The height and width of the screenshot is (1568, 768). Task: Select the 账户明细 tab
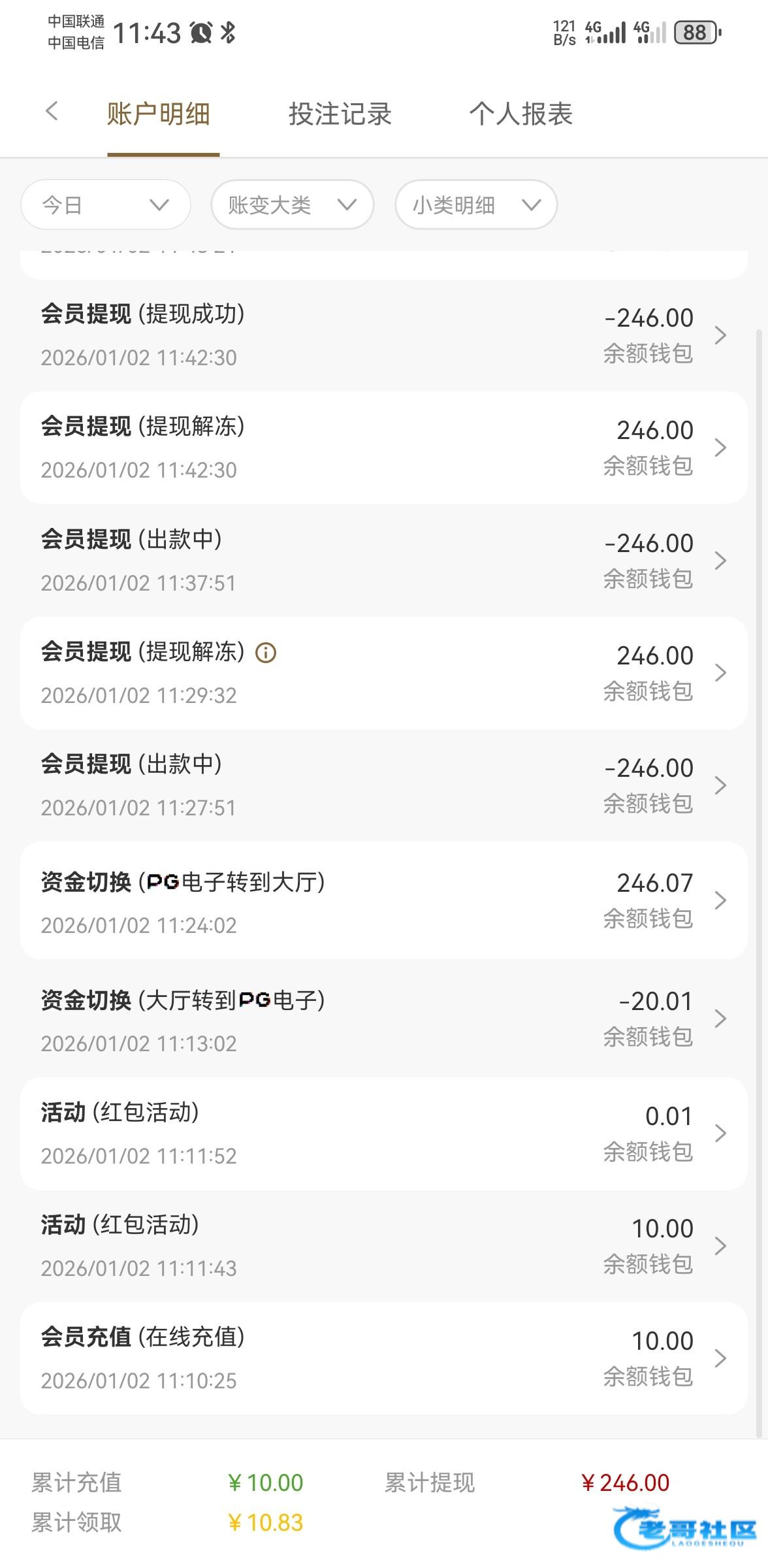(159, 114)
